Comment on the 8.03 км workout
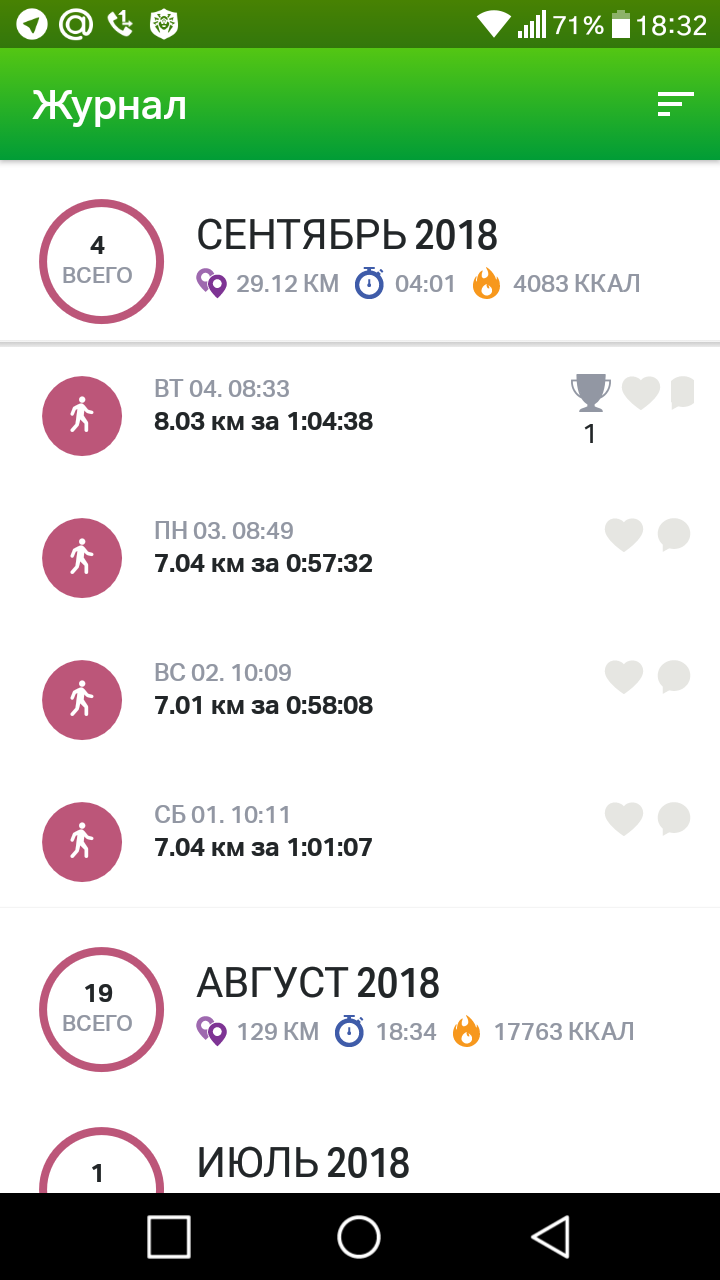 coord(682,392)
